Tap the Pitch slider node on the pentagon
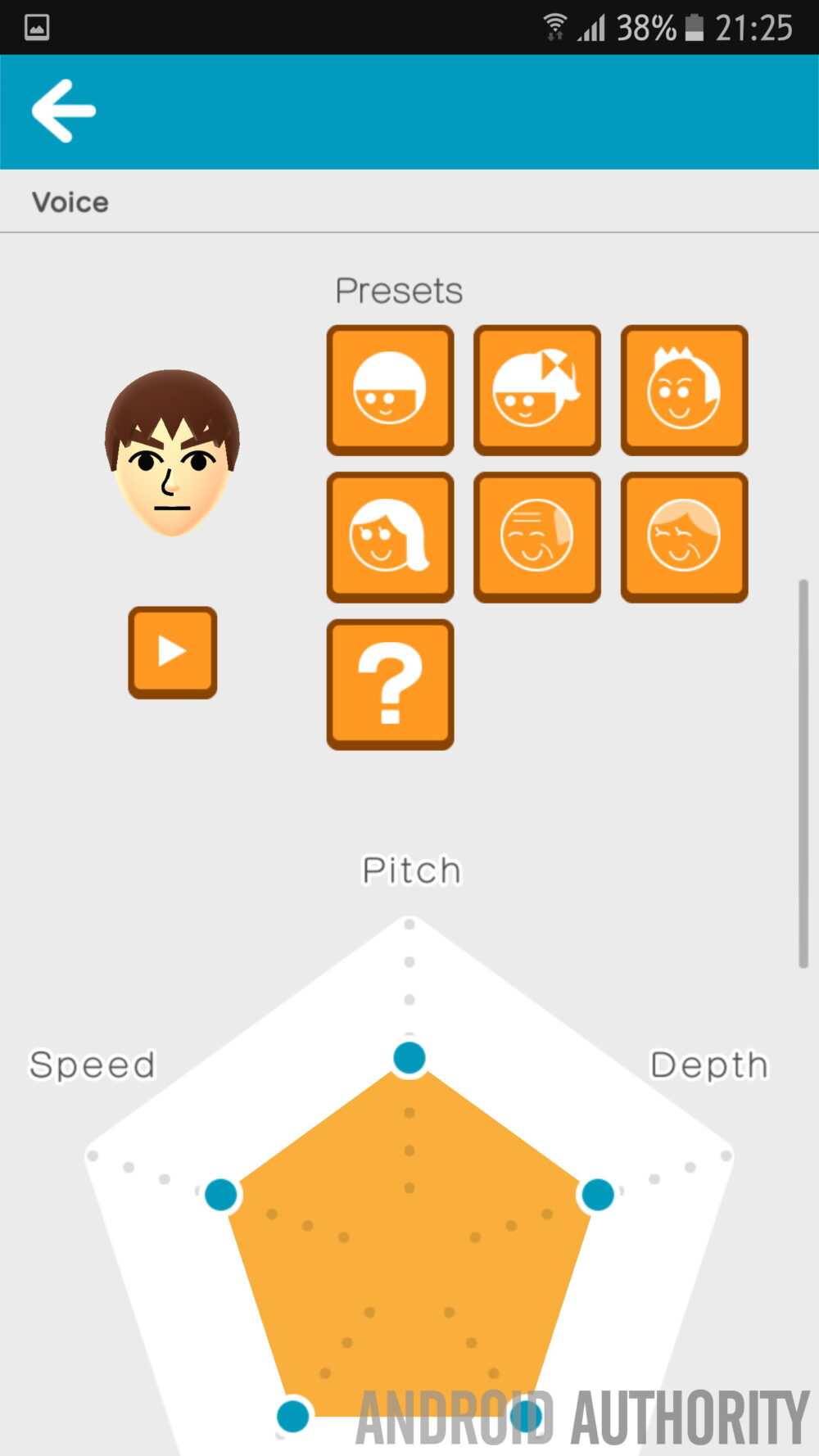 coord(409,1059)
